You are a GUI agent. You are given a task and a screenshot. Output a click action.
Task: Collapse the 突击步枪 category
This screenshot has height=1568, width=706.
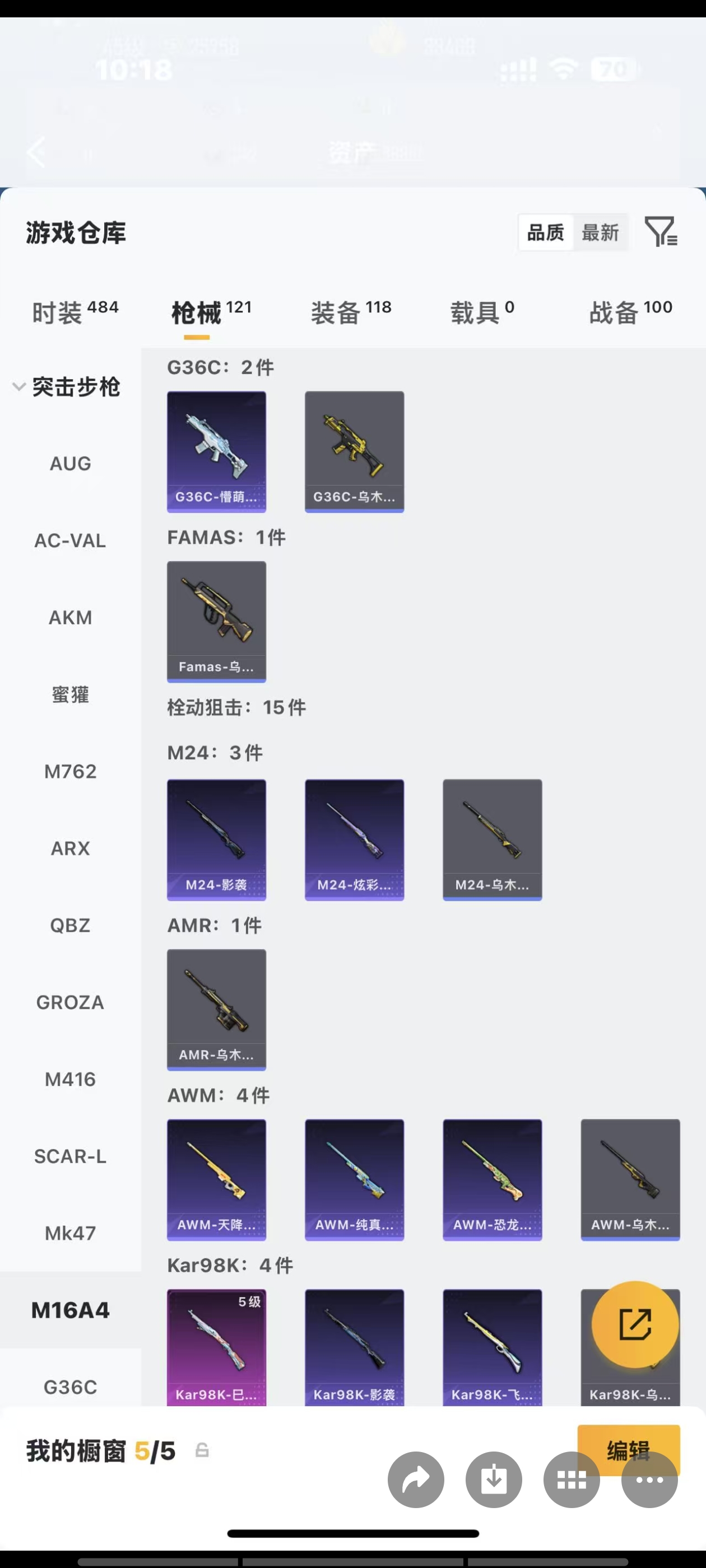[x=67, y=387]
